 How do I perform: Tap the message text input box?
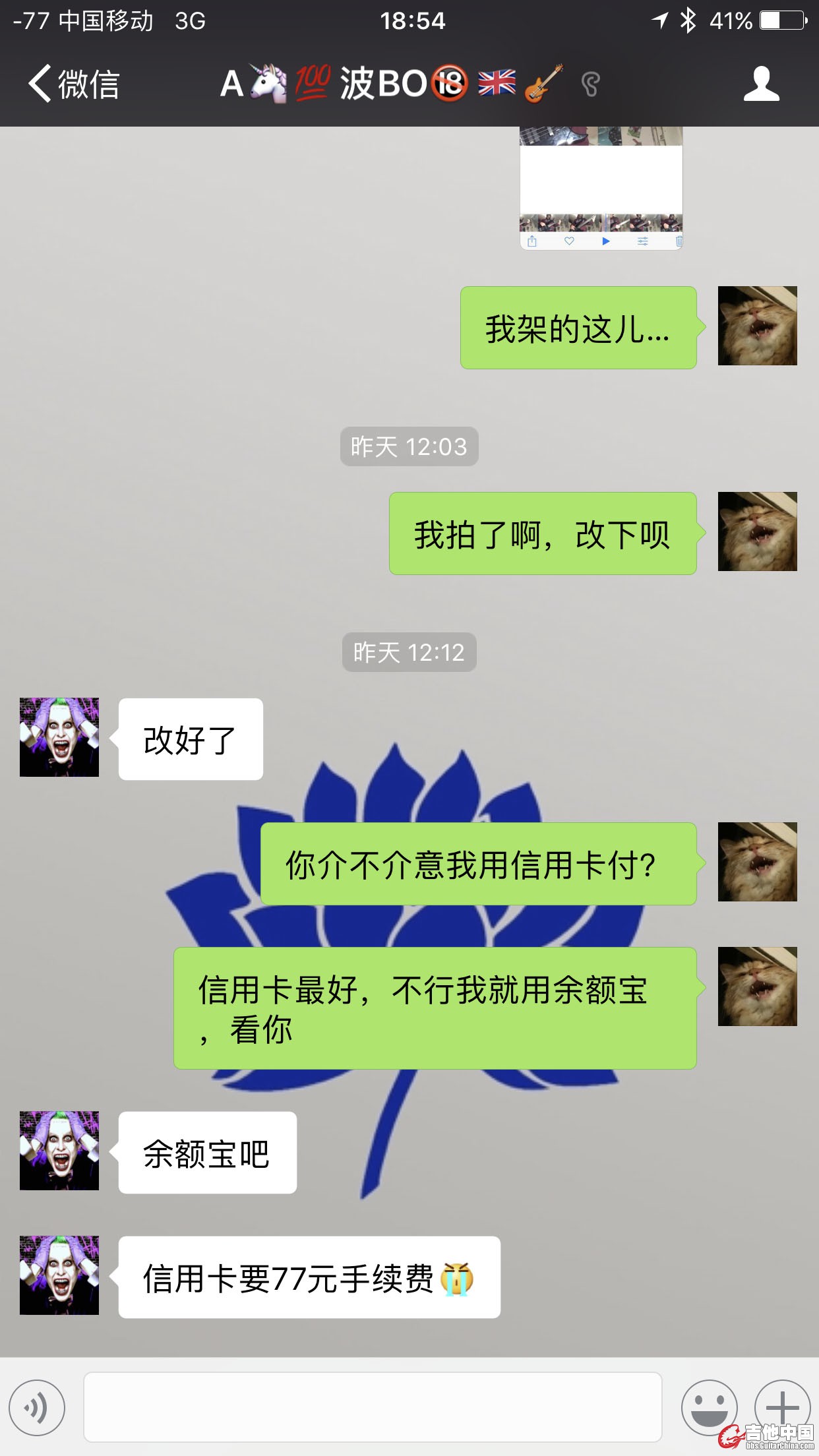pyautogui.click(x=373, y=1407)
